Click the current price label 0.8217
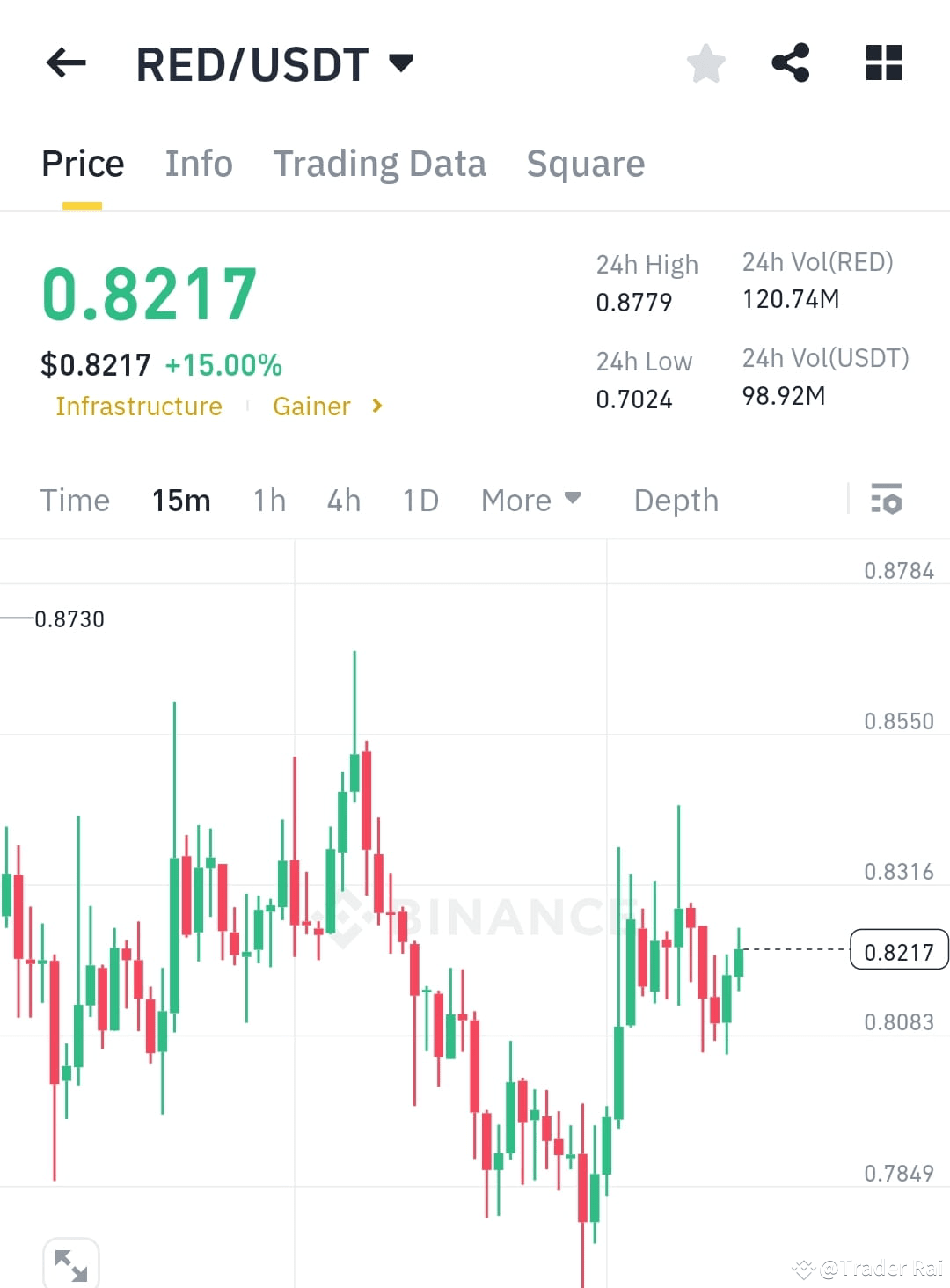The image size is (950, 1288). (x=898, y=950)
